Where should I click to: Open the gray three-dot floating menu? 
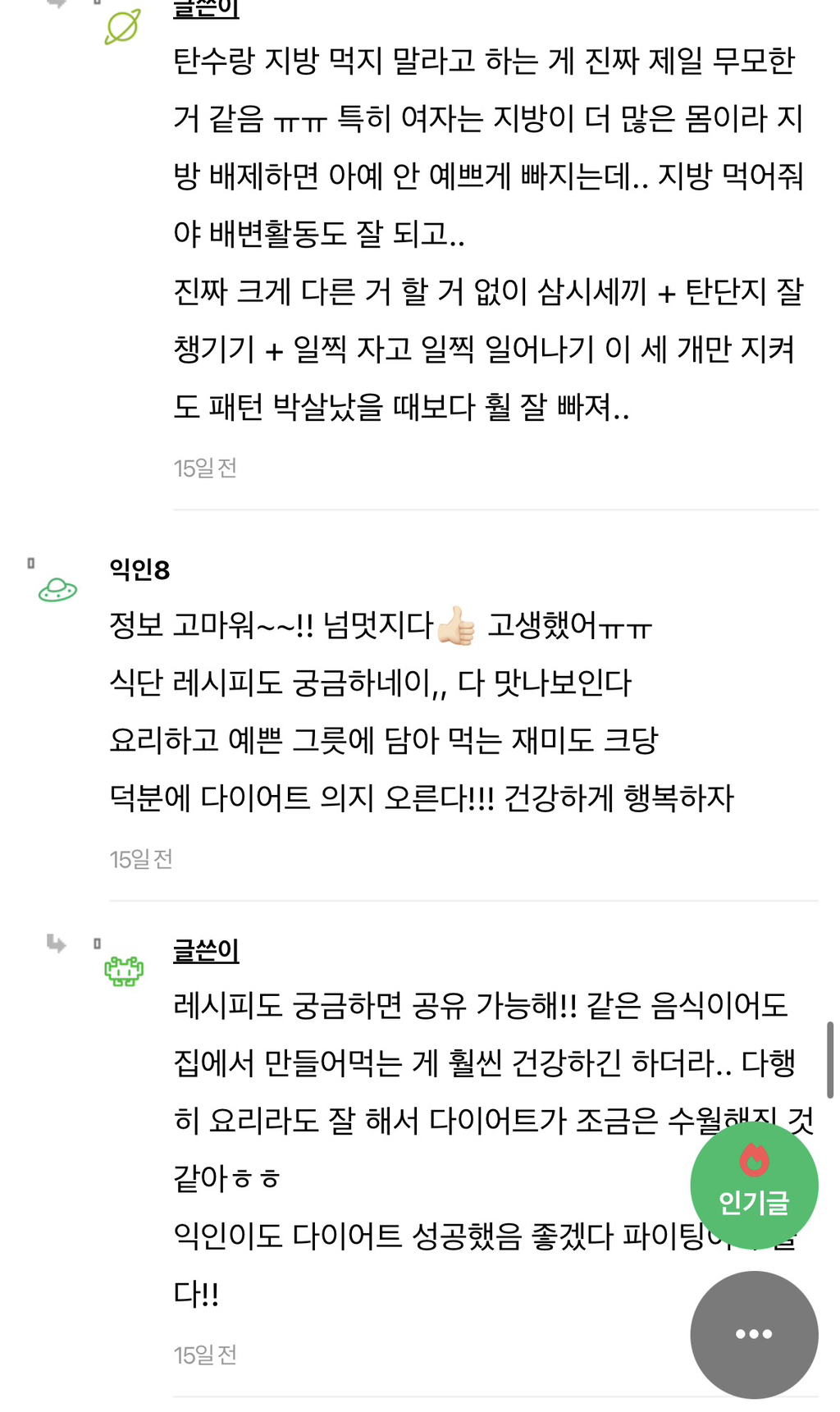pyautogui.click(x=754, y=1334)
